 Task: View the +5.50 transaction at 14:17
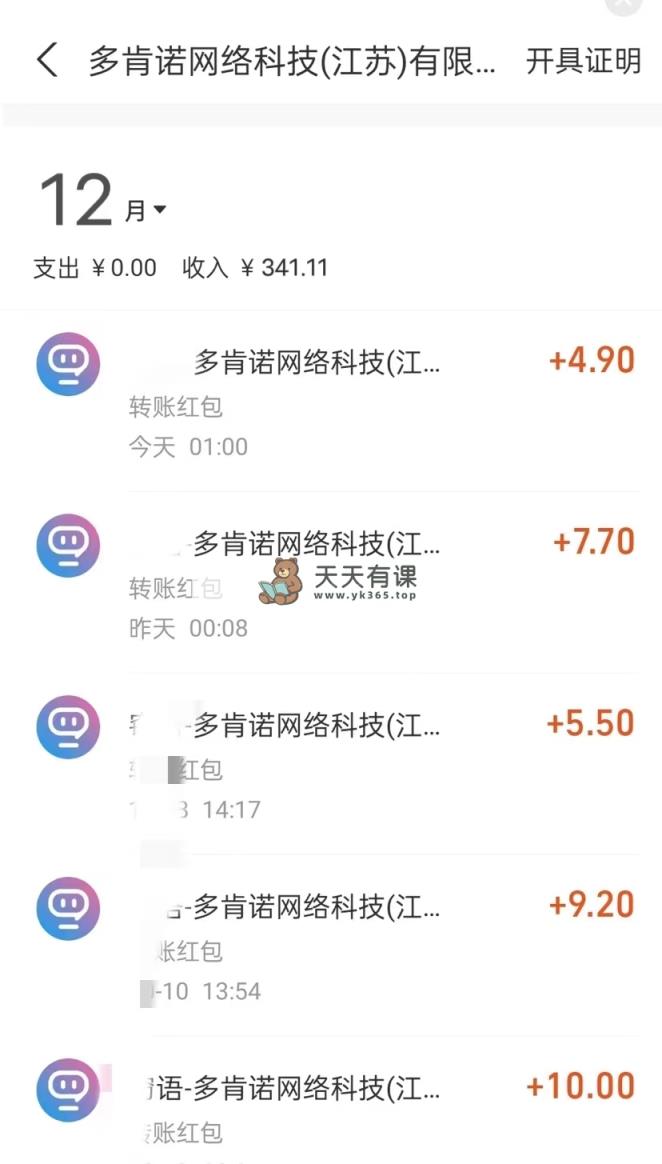[331, 764]
